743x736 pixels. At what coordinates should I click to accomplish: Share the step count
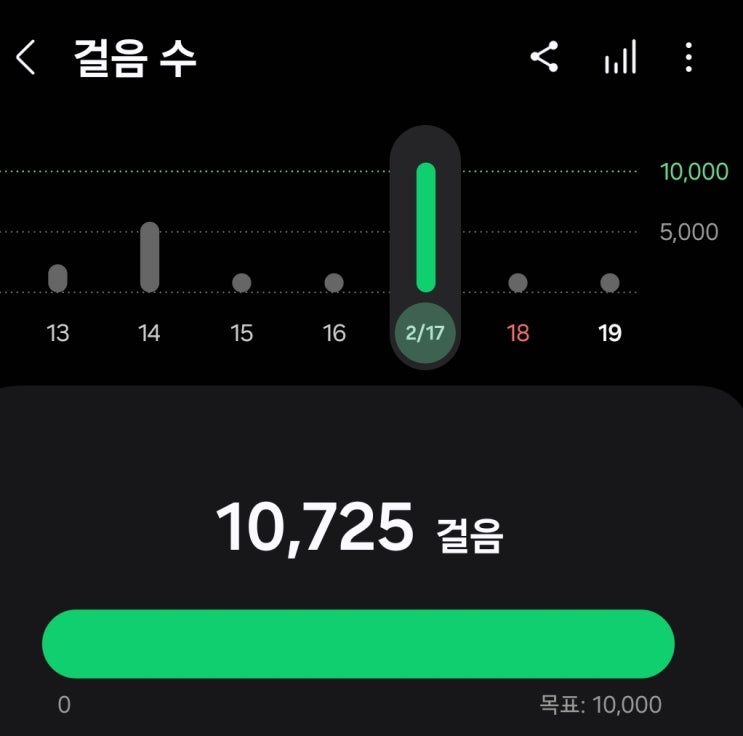[544, 58]
